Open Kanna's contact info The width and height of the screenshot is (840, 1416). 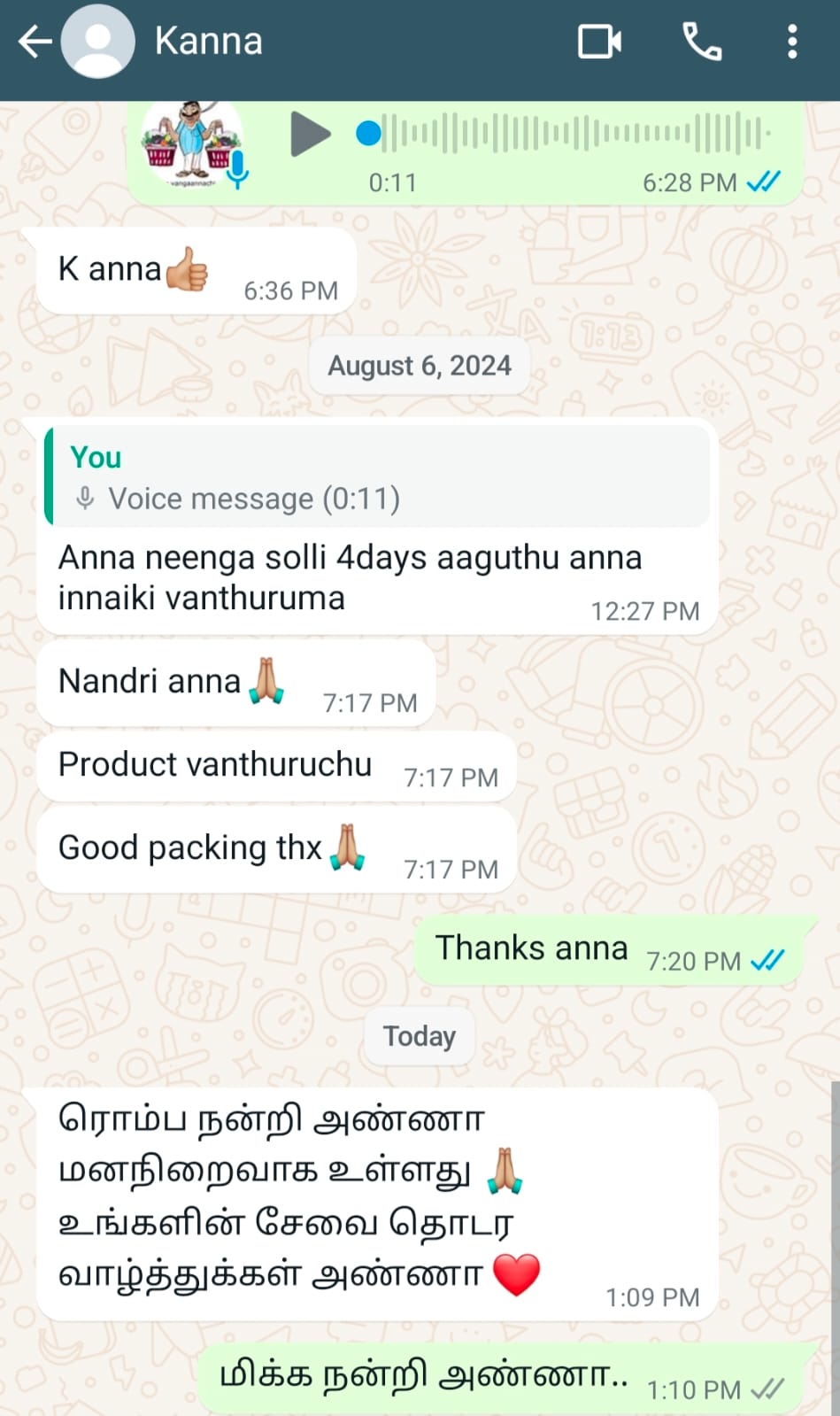209,42
